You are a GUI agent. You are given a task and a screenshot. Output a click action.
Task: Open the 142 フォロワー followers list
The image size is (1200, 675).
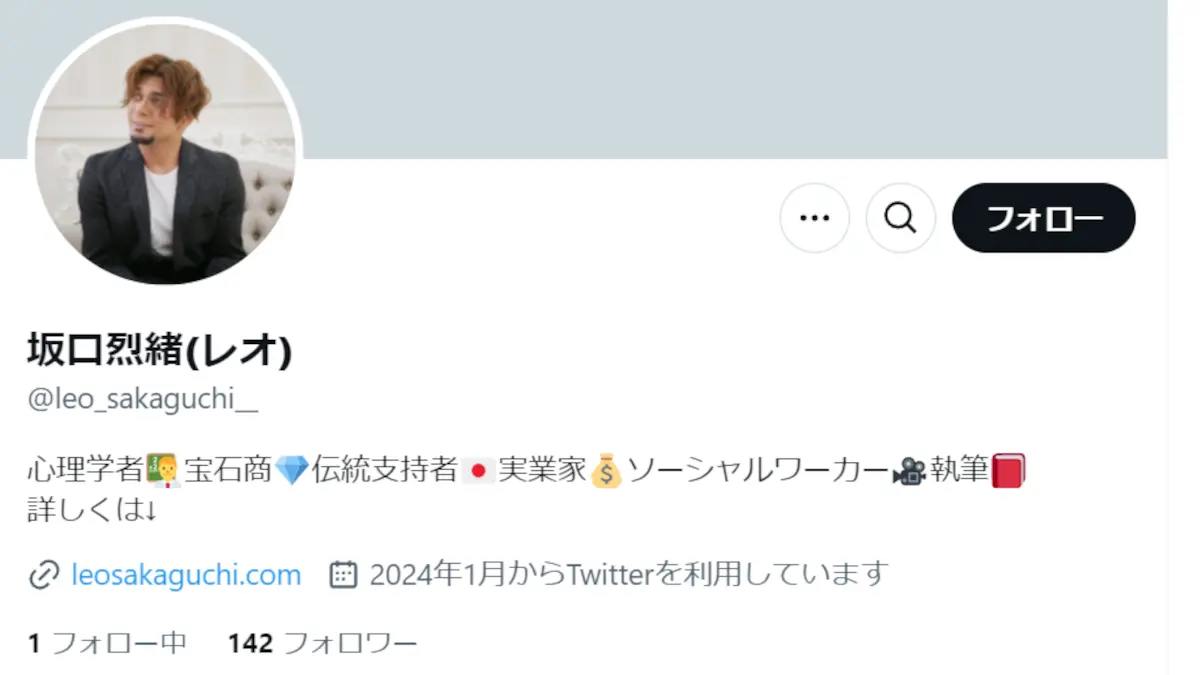[x=322, y=643]
